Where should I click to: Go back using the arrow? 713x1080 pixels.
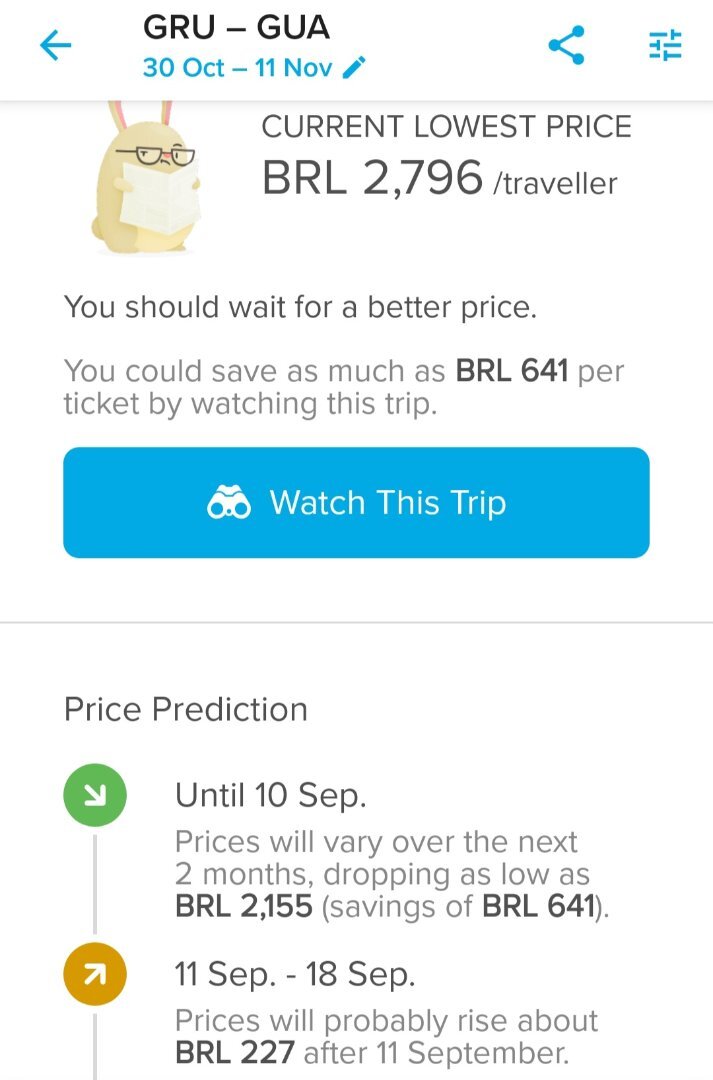(56, 46)
